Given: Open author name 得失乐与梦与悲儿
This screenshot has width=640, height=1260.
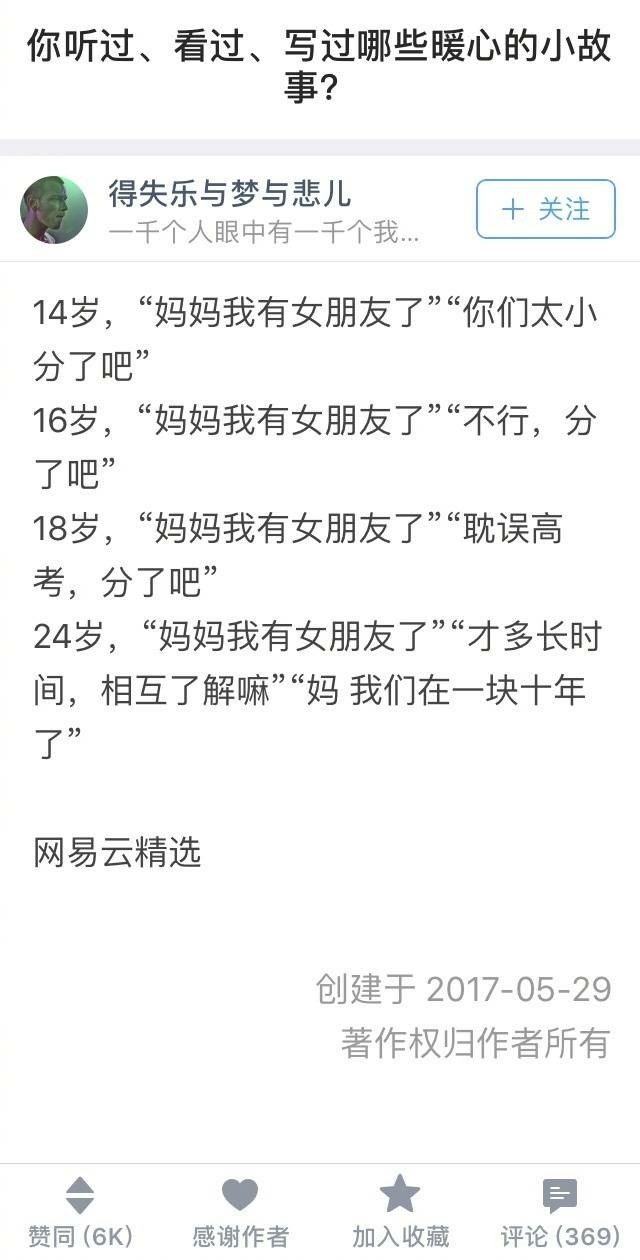Looking at the screenshot, I should pyautogui.click(x=230, y=193).
